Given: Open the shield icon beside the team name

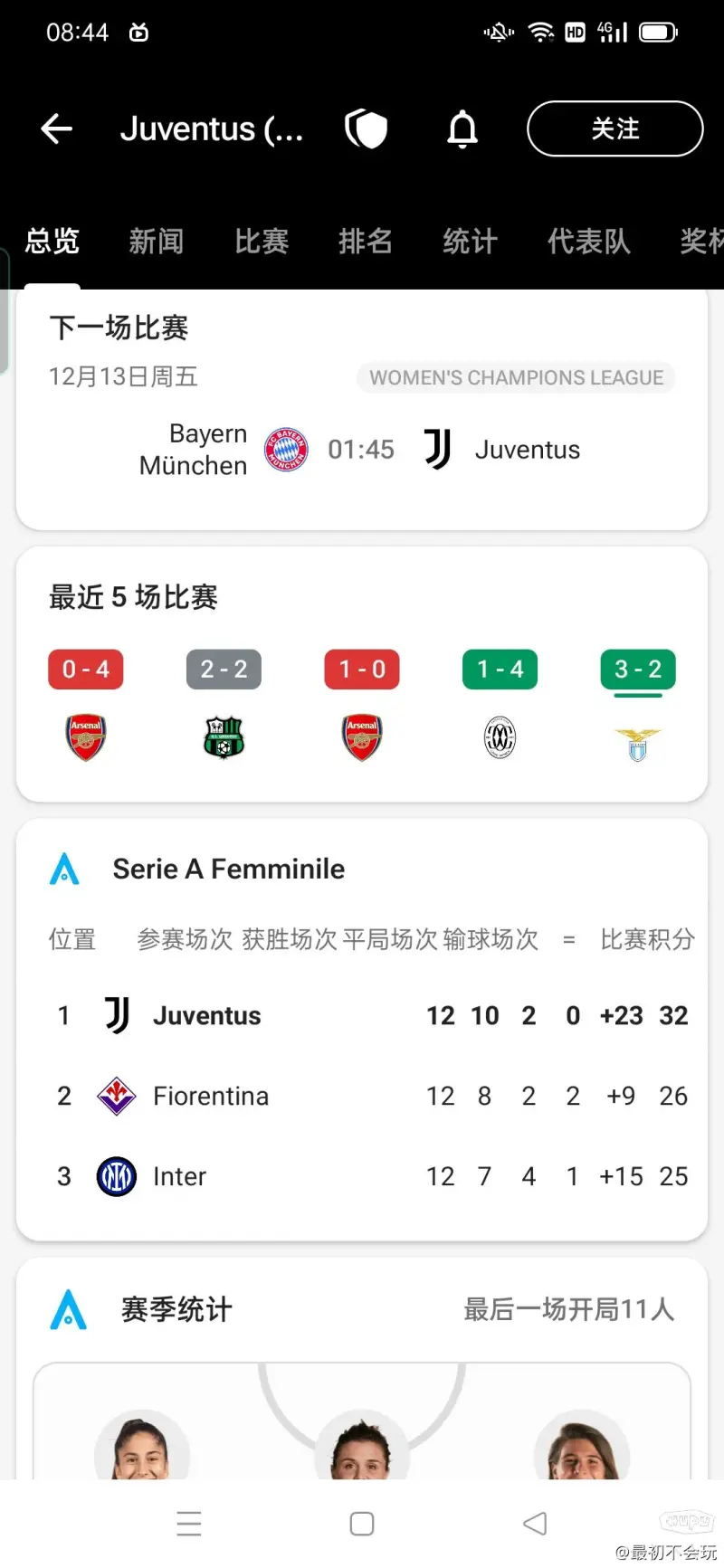Looking at the screenshot, I should coord(367,129).
